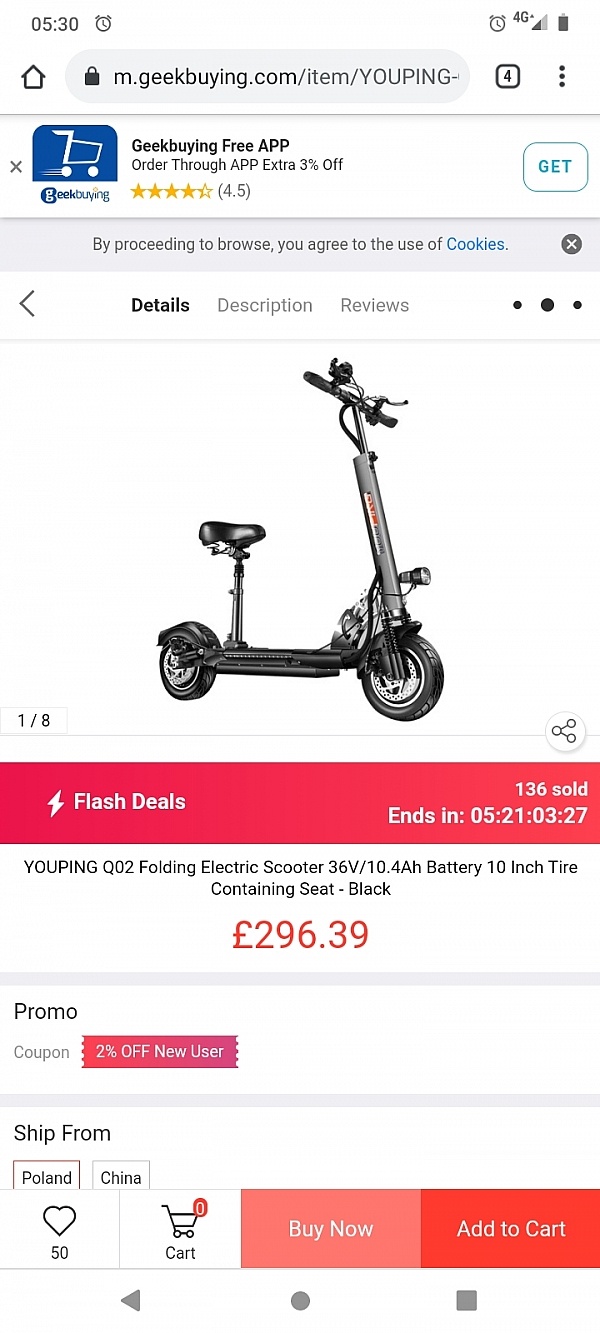Open the shopping cart

coord(180,1229)
